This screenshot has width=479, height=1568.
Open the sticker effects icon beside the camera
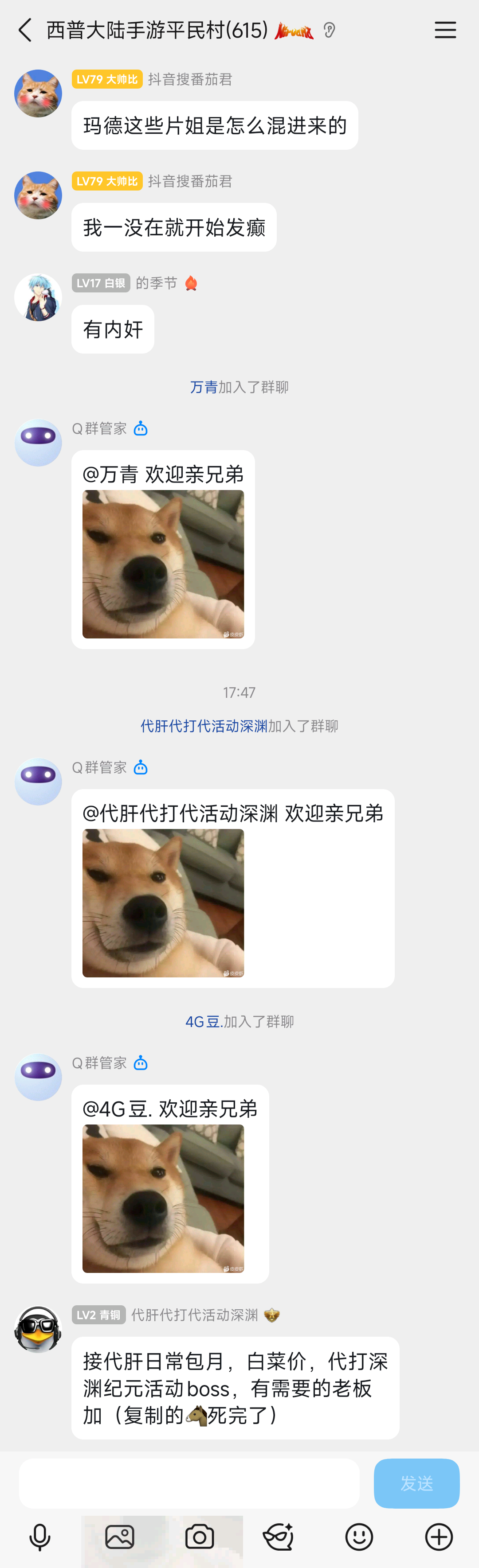[279, 1537]
